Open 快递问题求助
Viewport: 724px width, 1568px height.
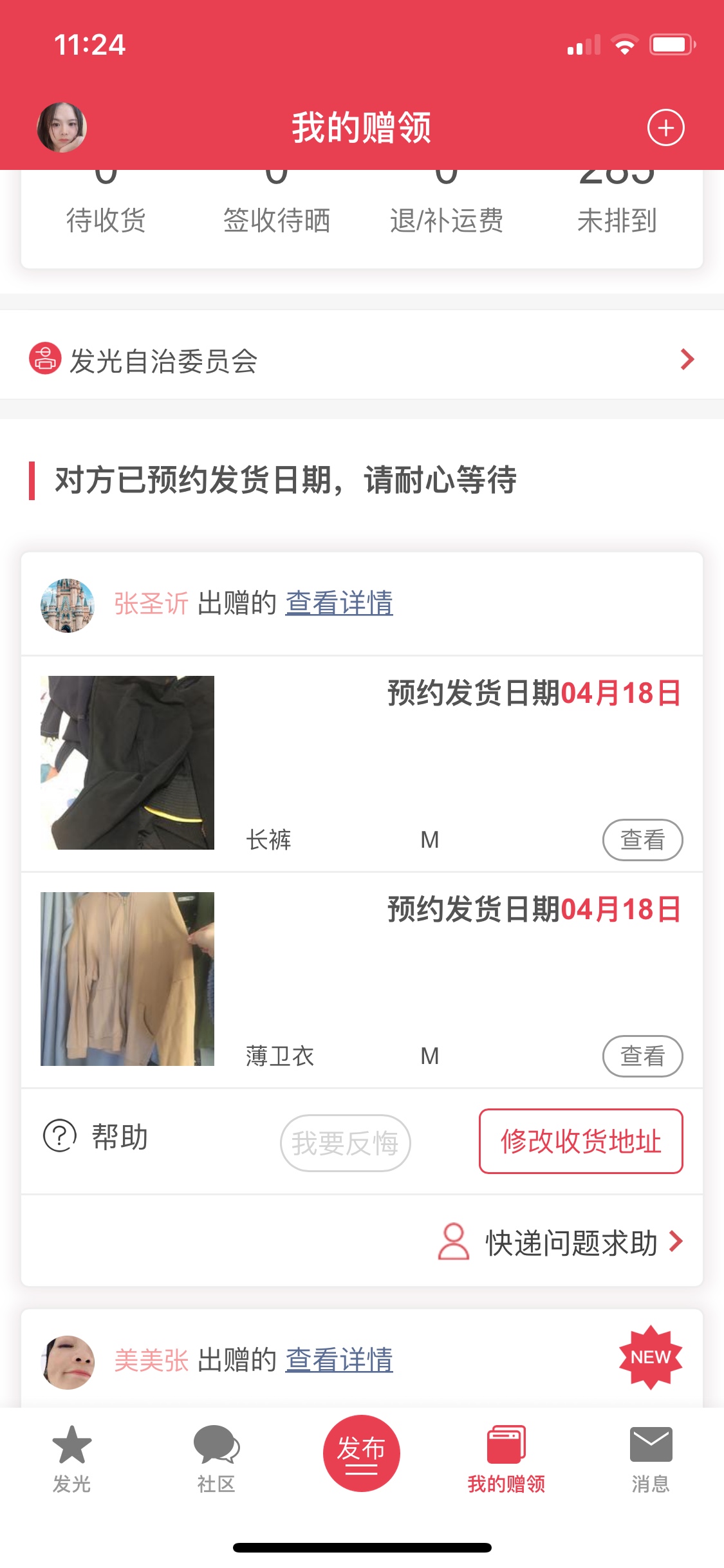click(560, 1242)
